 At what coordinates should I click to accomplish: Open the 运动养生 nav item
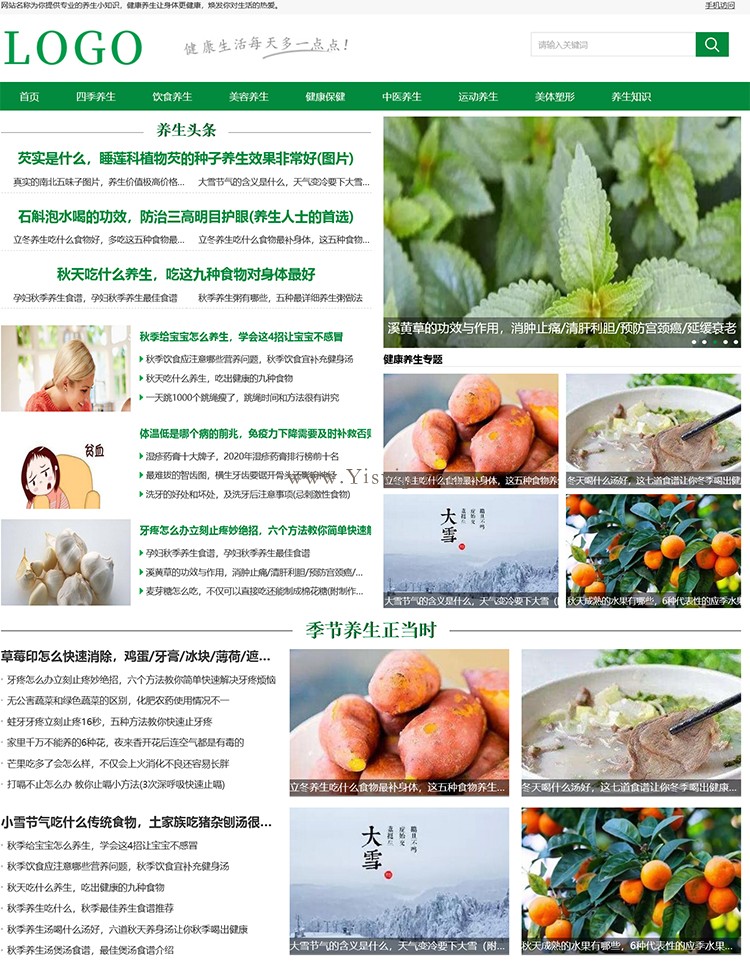[x=478, y=97]
